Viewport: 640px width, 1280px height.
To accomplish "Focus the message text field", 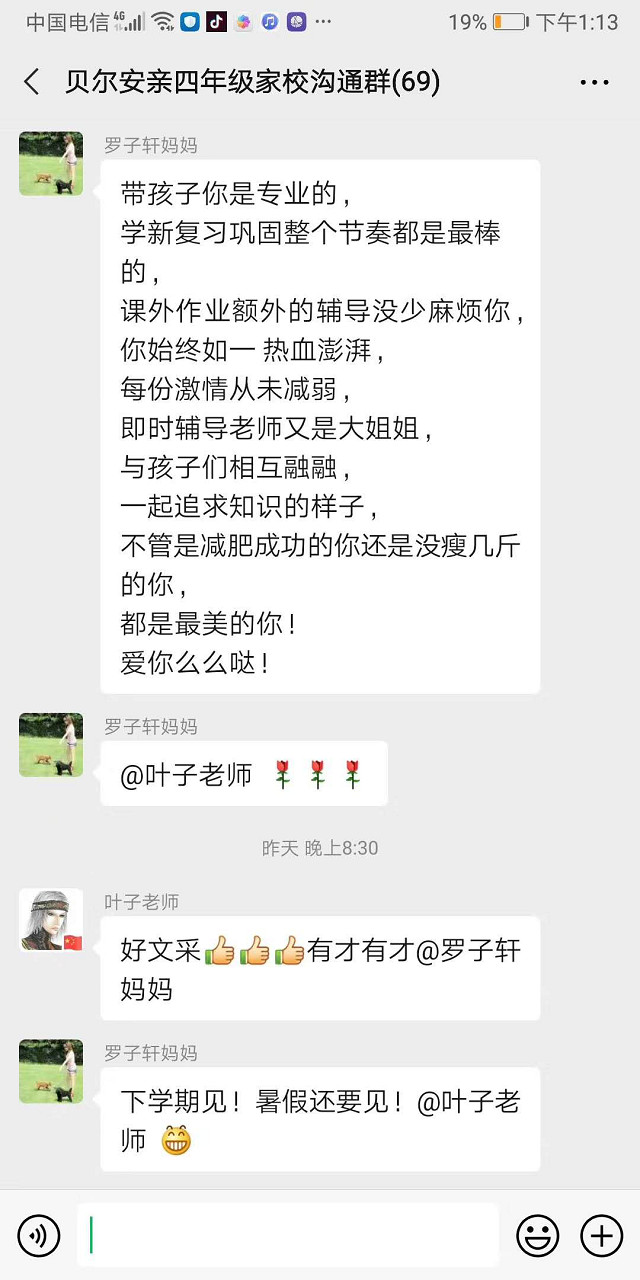I will click(288, 1236).
